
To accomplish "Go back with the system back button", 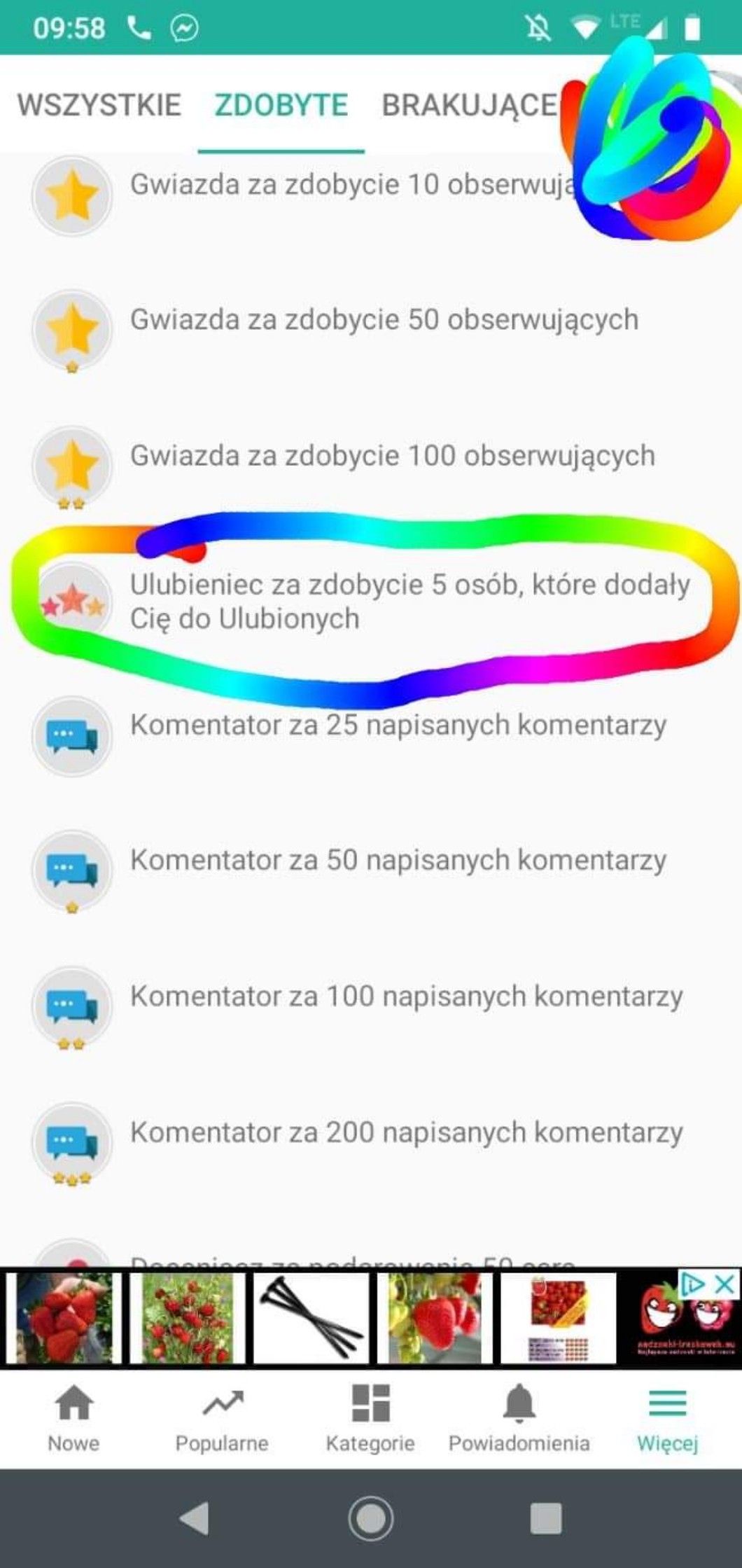I will pos(194,1519).
